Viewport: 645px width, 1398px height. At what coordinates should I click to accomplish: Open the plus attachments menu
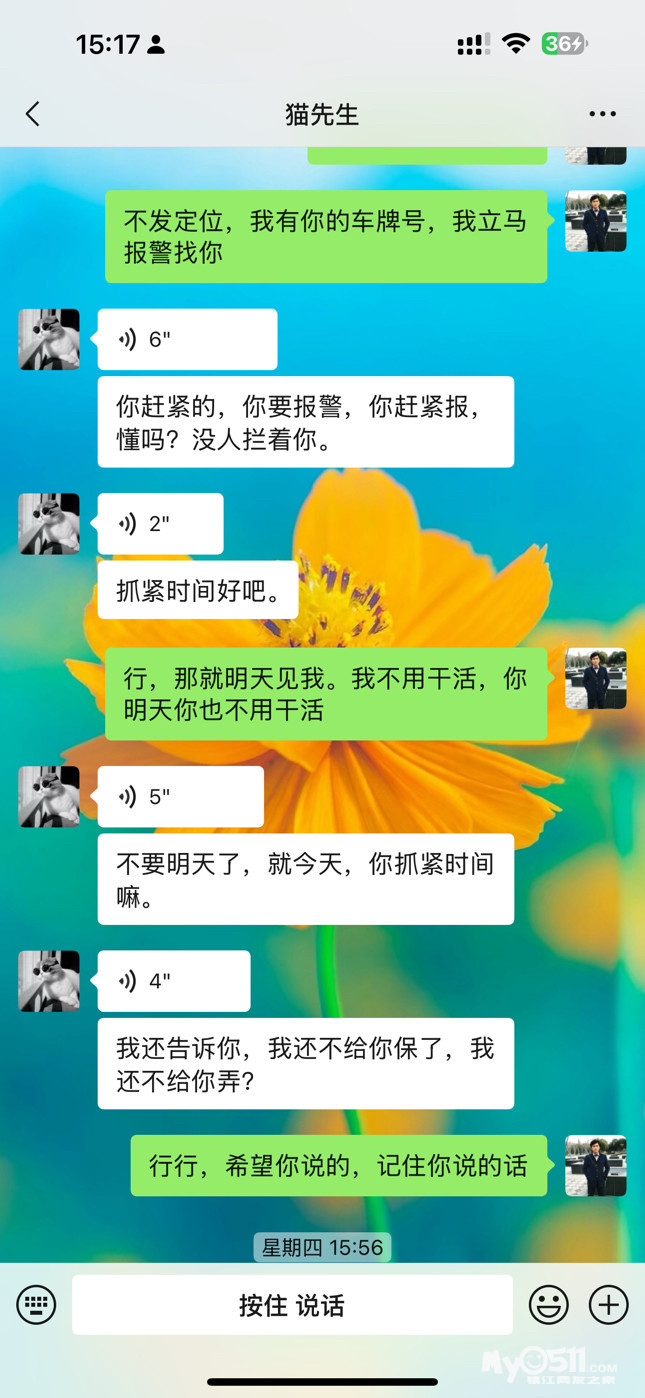pyautogui.click(x=608, y=1304)
